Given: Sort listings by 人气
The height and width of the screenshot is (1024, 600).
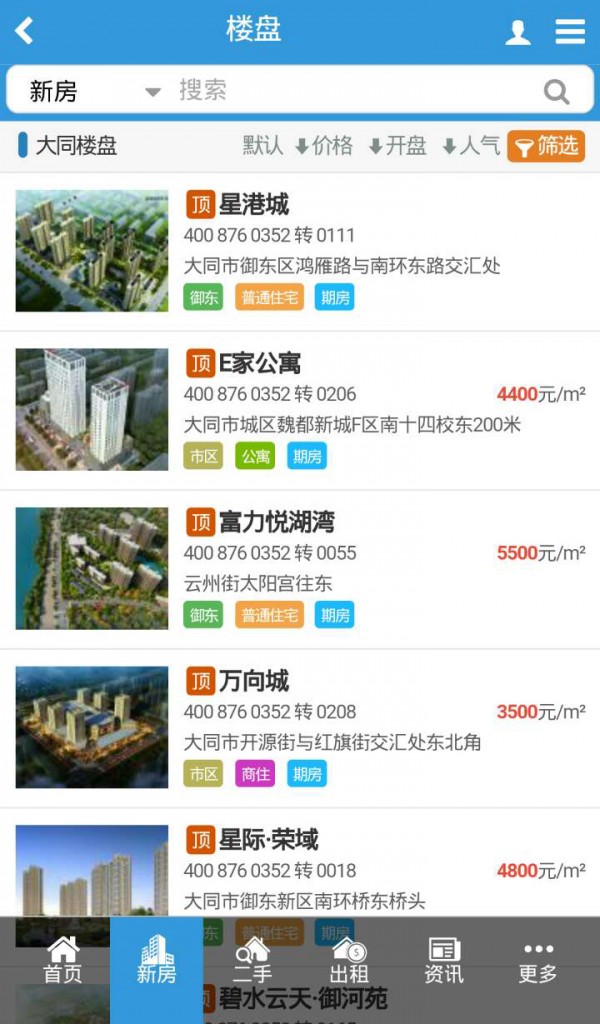Looking at the screenshot, I should [x=471, y=146].
